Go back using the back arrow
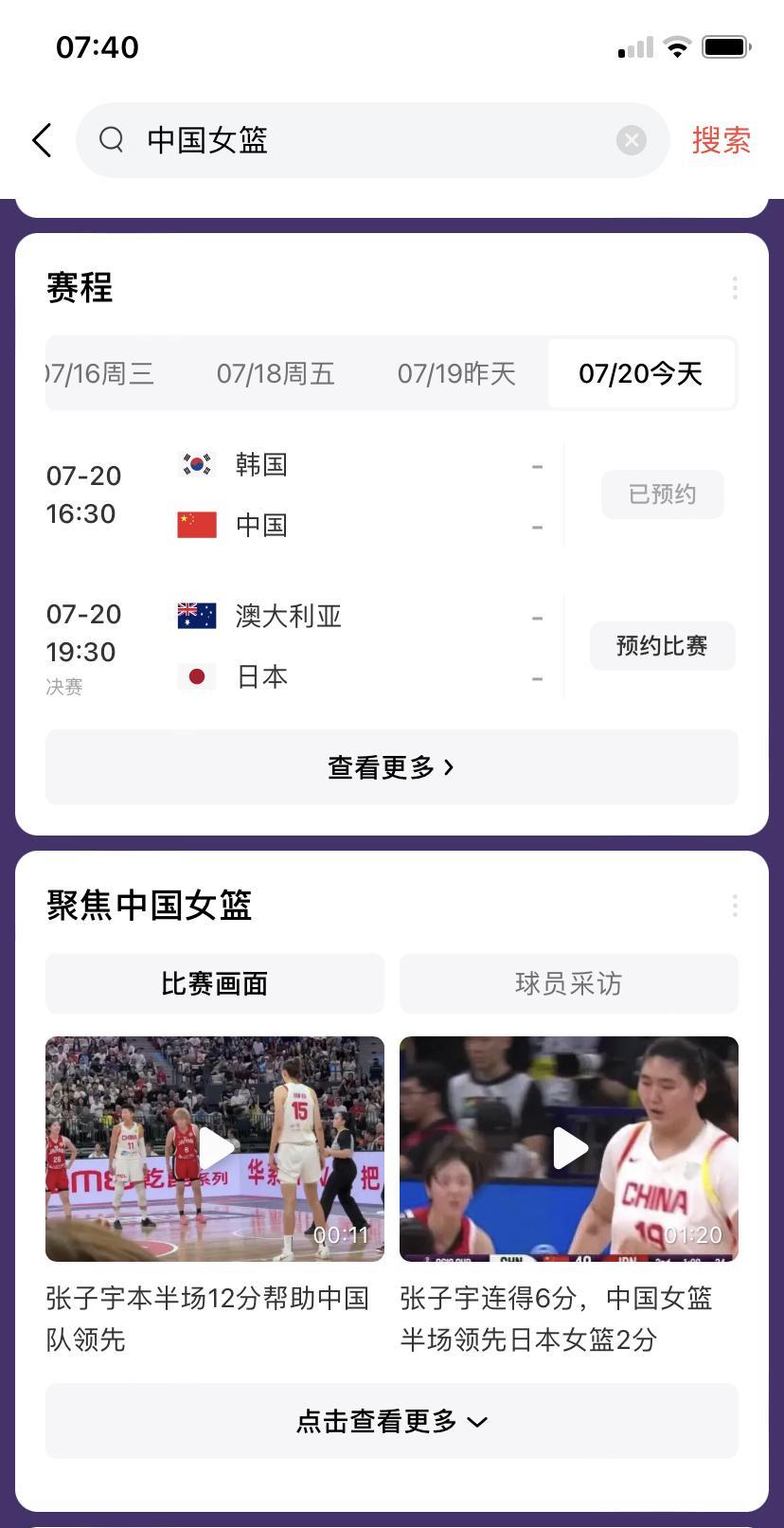The height and width of the screenshot is (1528, 784). click(42, 140)
